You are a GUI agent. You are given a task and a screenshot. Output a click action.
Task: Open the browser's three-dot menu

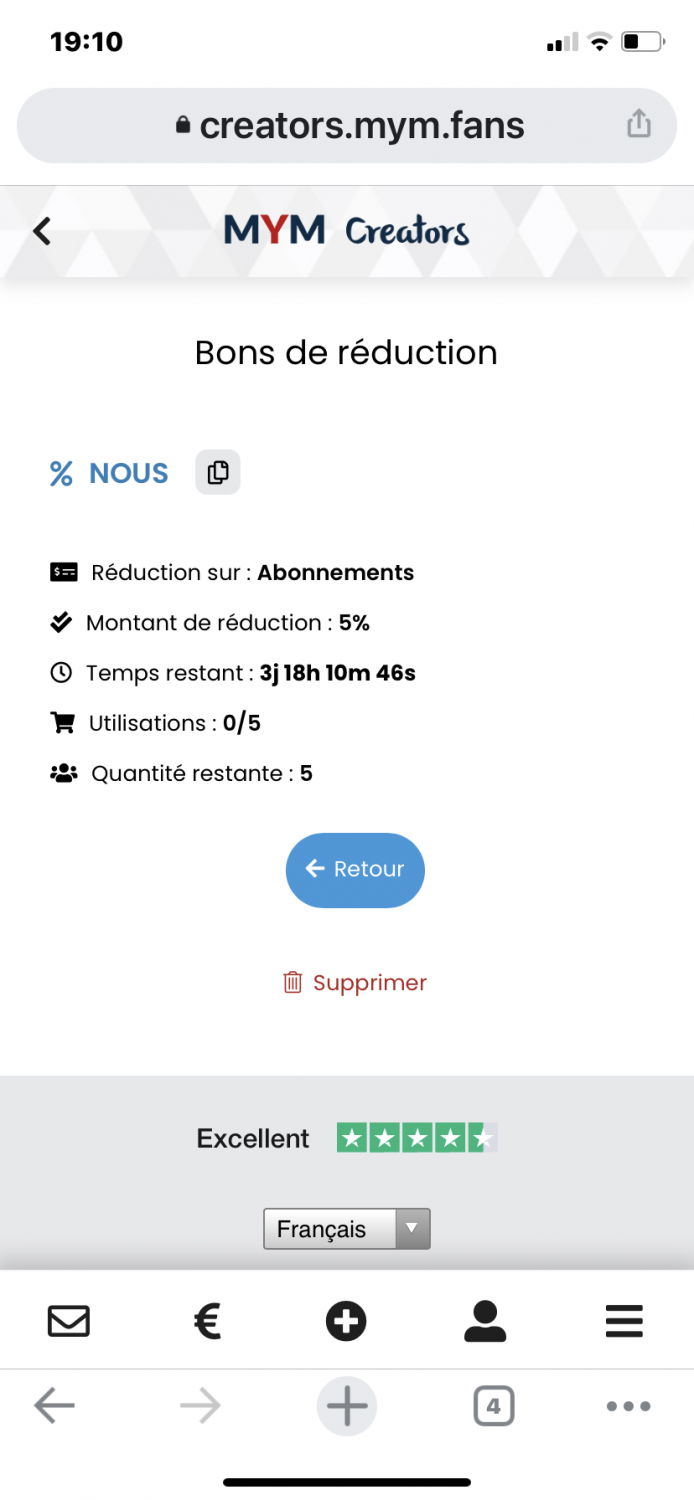point(629,1407)
